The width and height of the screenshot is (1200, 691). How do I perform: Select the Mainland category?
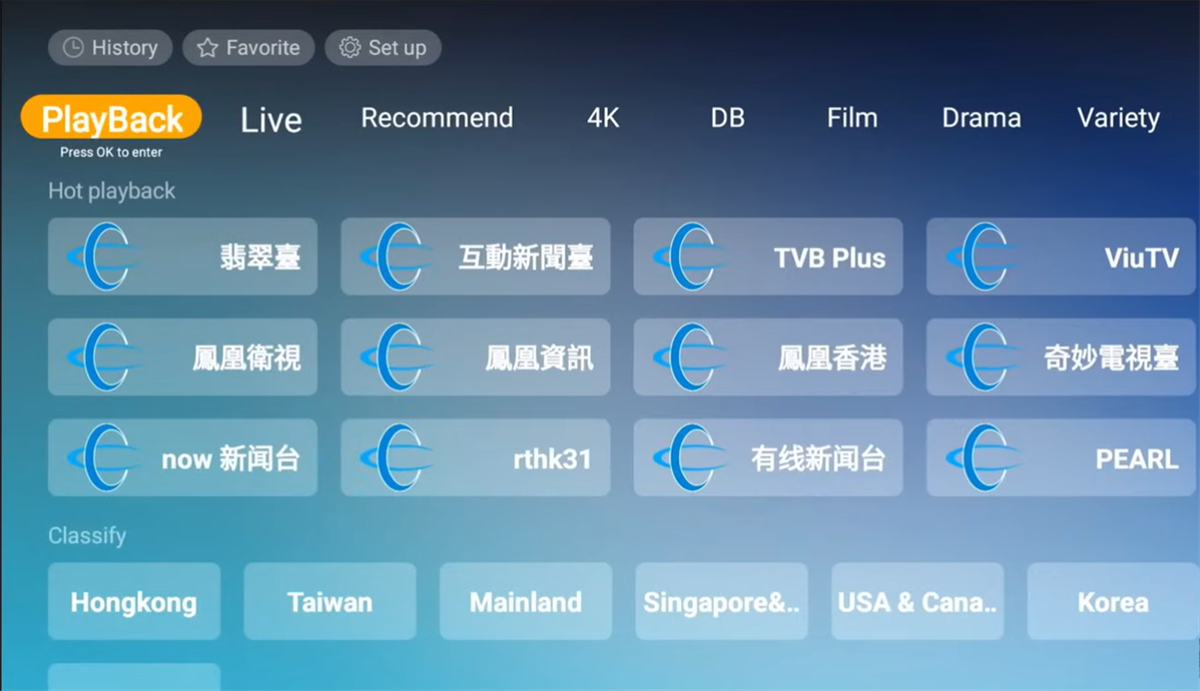[x=526, y=602]
